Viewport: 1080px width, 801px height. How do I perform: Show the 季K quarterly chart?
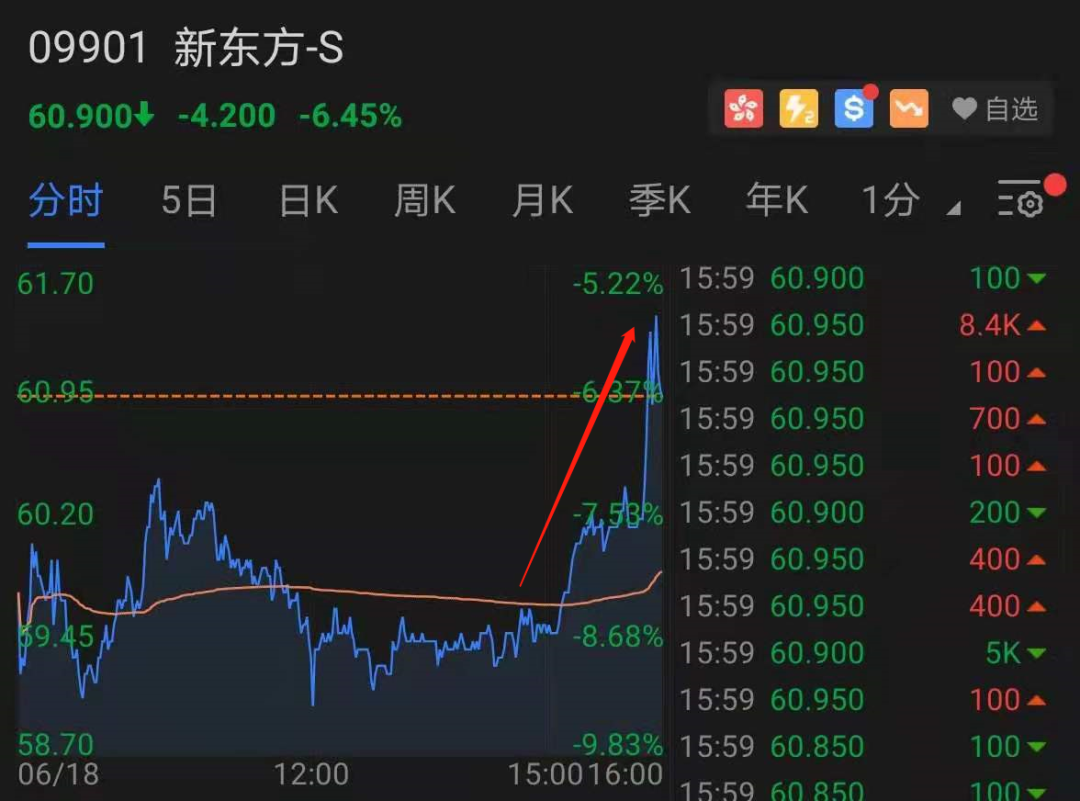(659, 202)
